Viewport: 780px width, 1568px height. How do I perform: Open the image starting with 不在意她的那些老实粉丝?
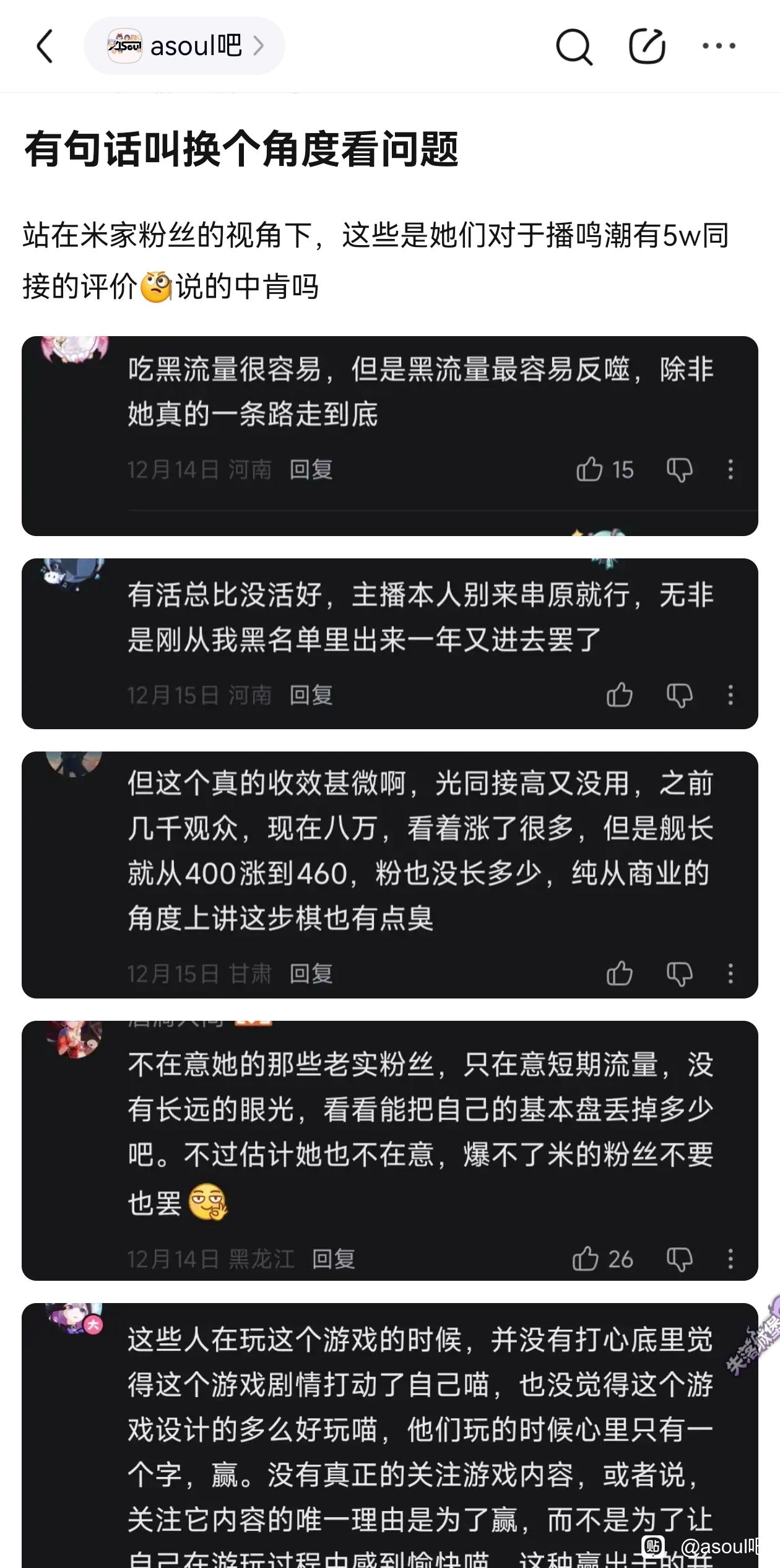click(x=390, y=1150)
